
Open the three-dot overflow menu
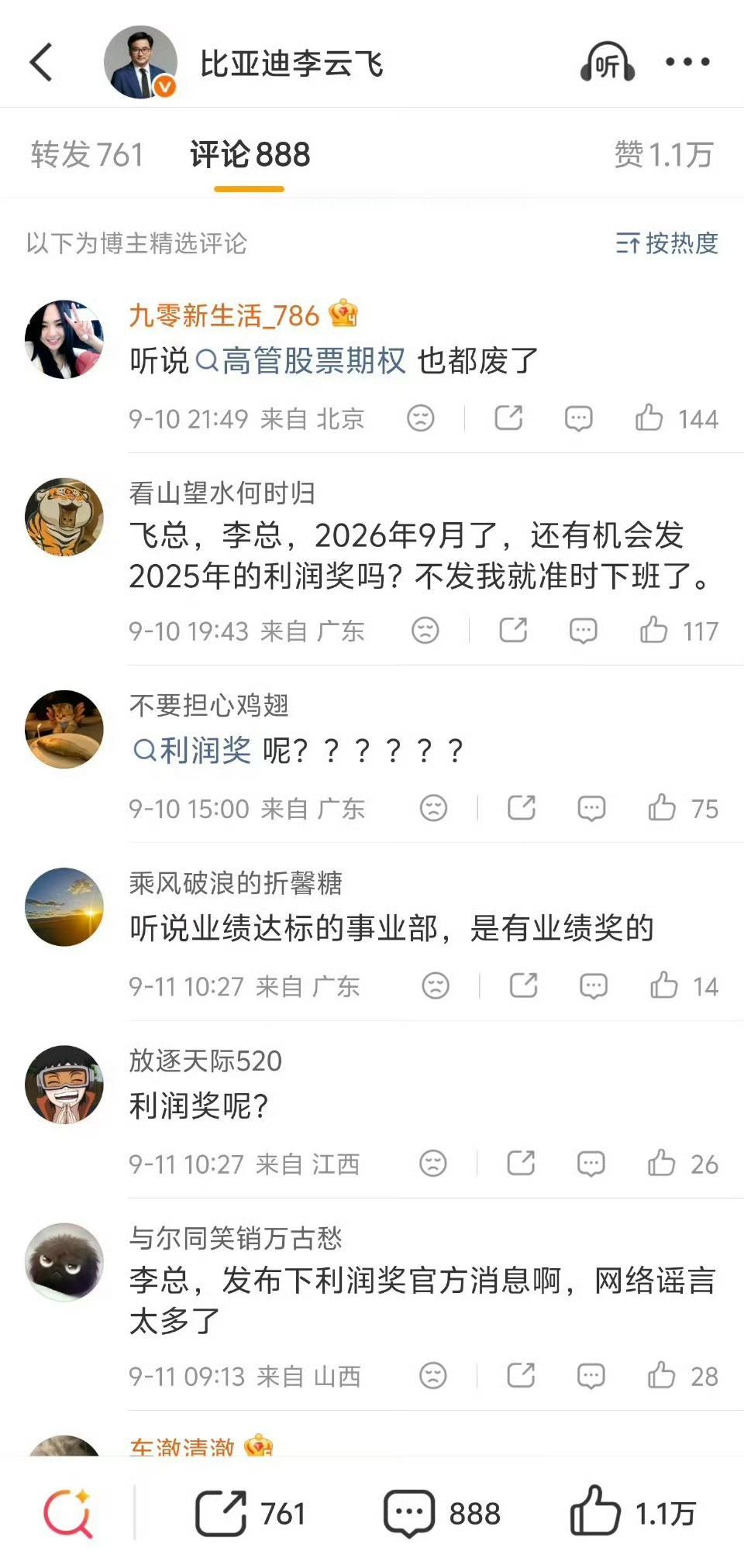click(687, 62)
